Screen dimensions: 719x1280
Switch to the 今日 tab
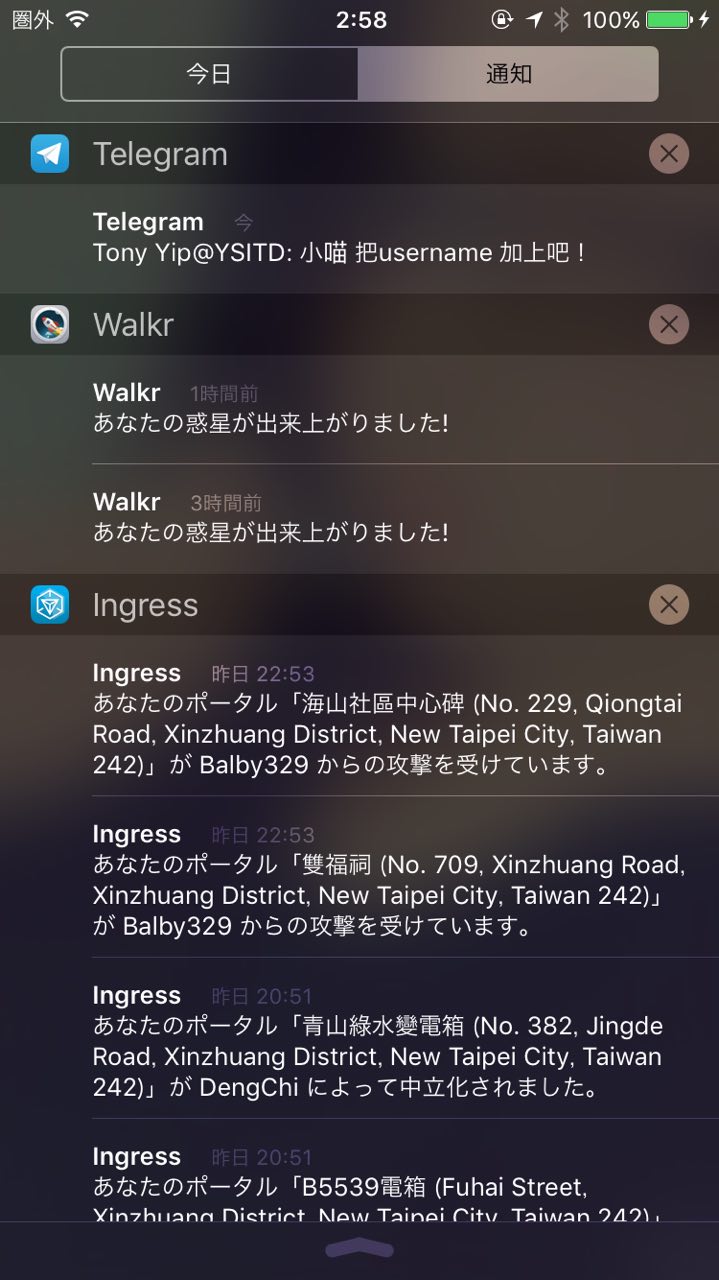click(209, 74)
